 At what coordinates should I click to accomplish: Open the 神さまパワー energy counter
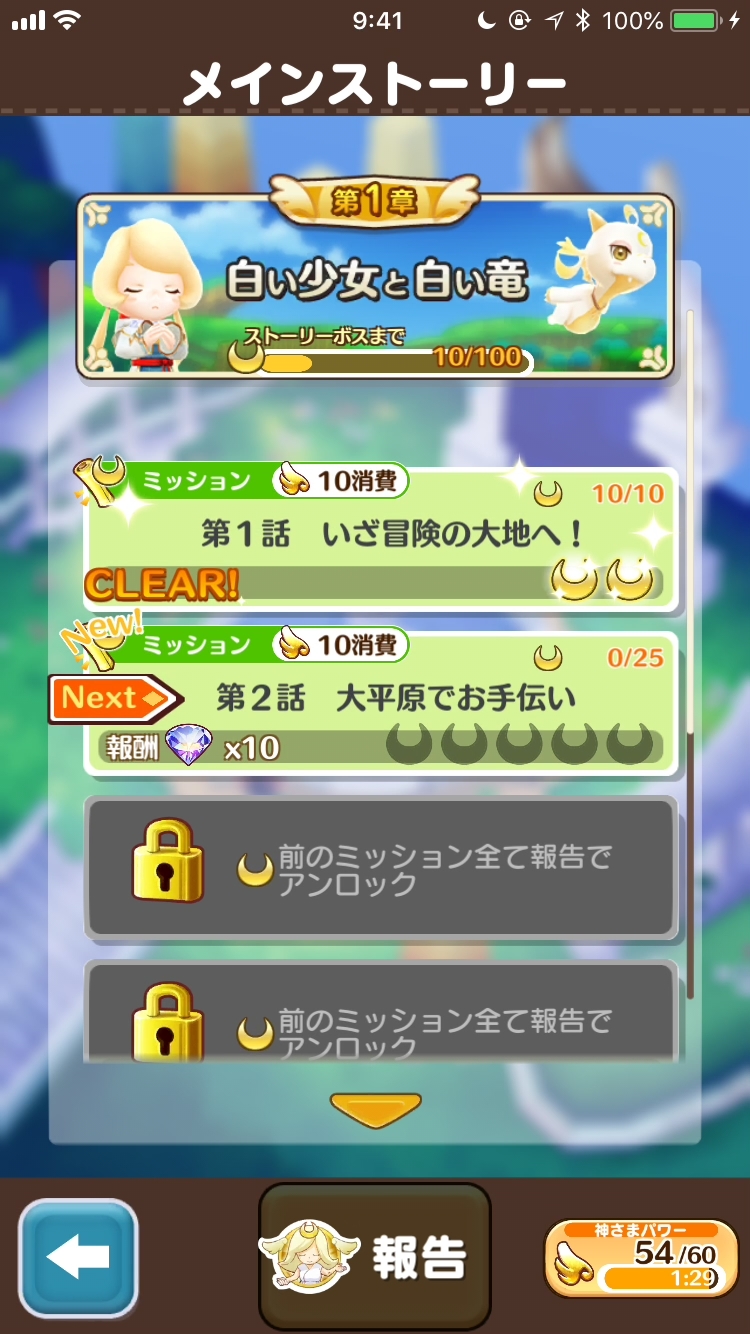pyautogui.click(x=645, y=1257)
